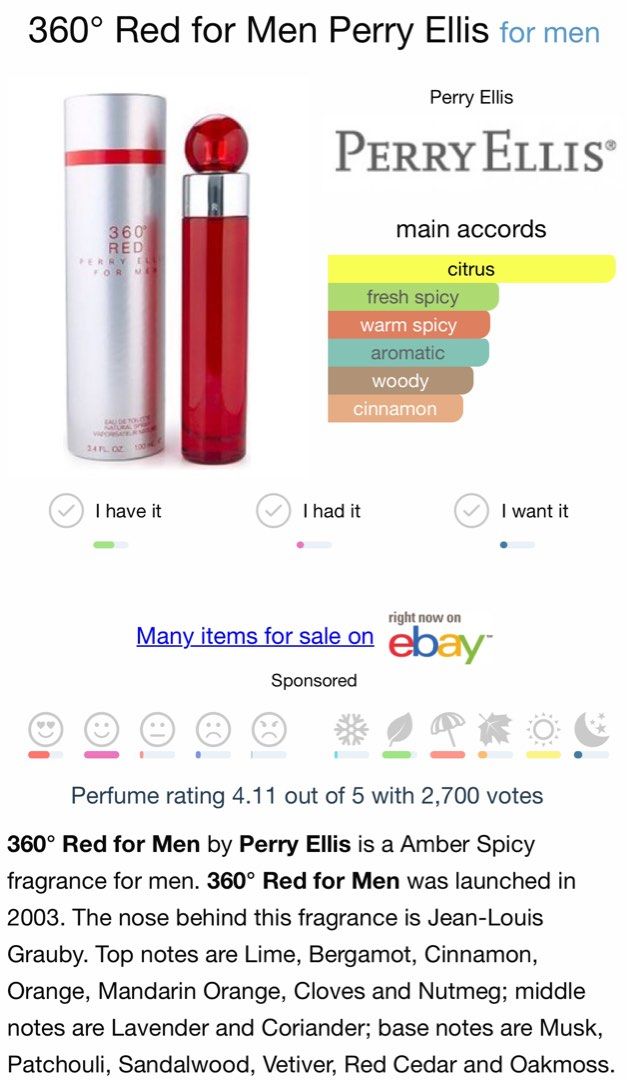This screenshot has height=1080, width=630.
Task: Mark 'I had it' for this perfume
Action: click(273, 511)
